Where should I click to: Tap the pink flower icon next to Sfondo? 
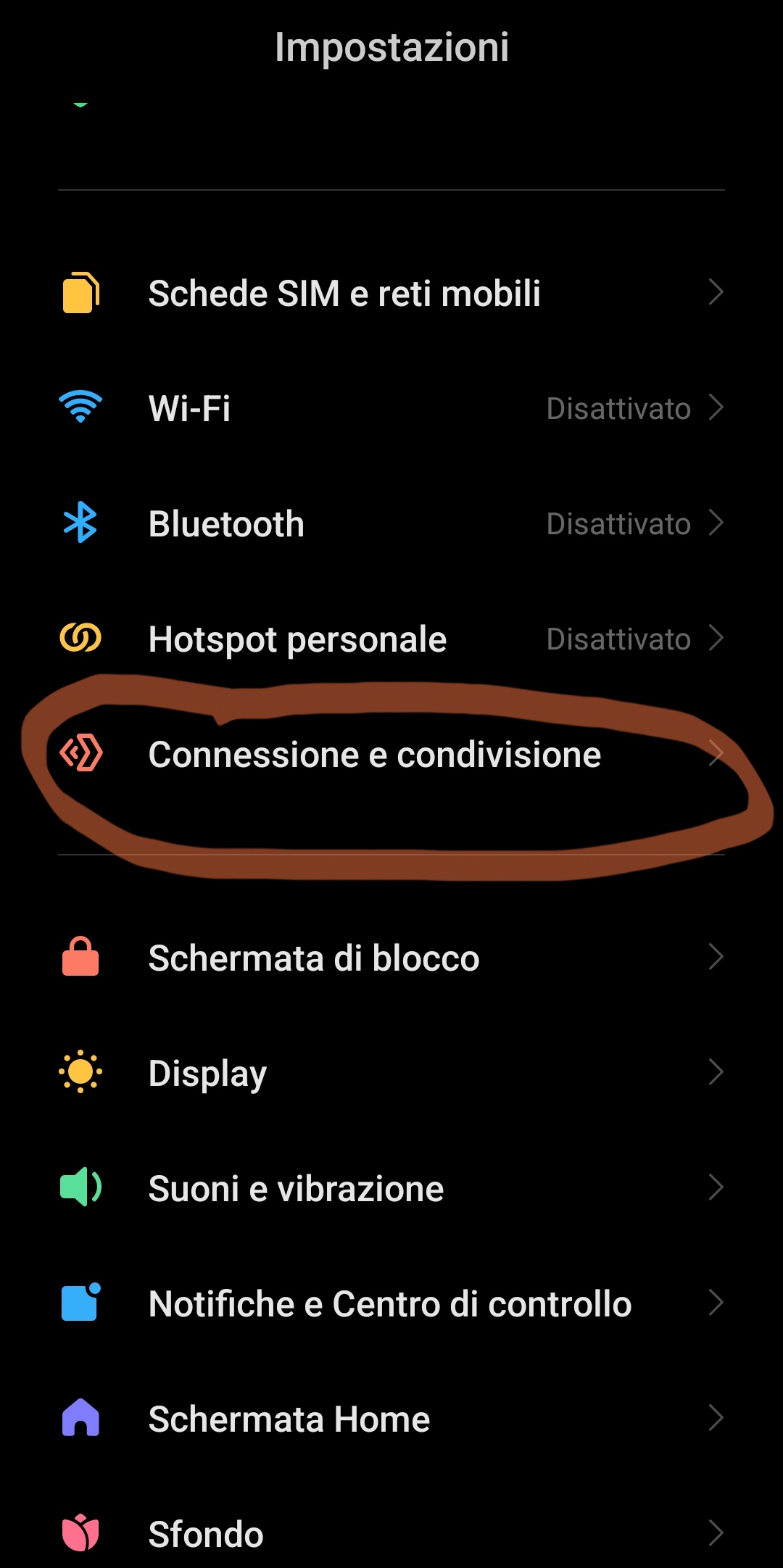[x=80, y=1532]
